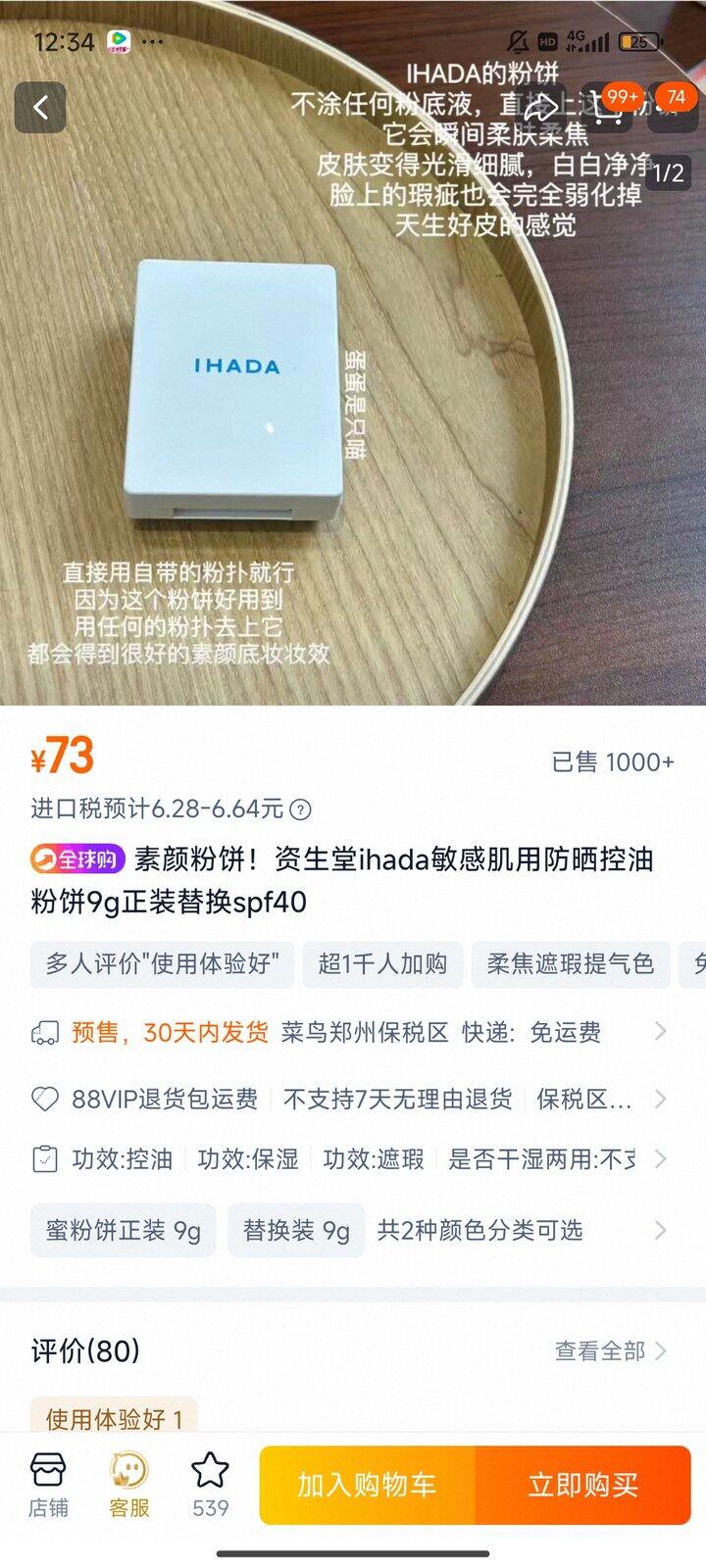The height and width of the screenshot is (1568, 706).
Task: Contact 客服 customer service
Action: tap(128, 1486)
